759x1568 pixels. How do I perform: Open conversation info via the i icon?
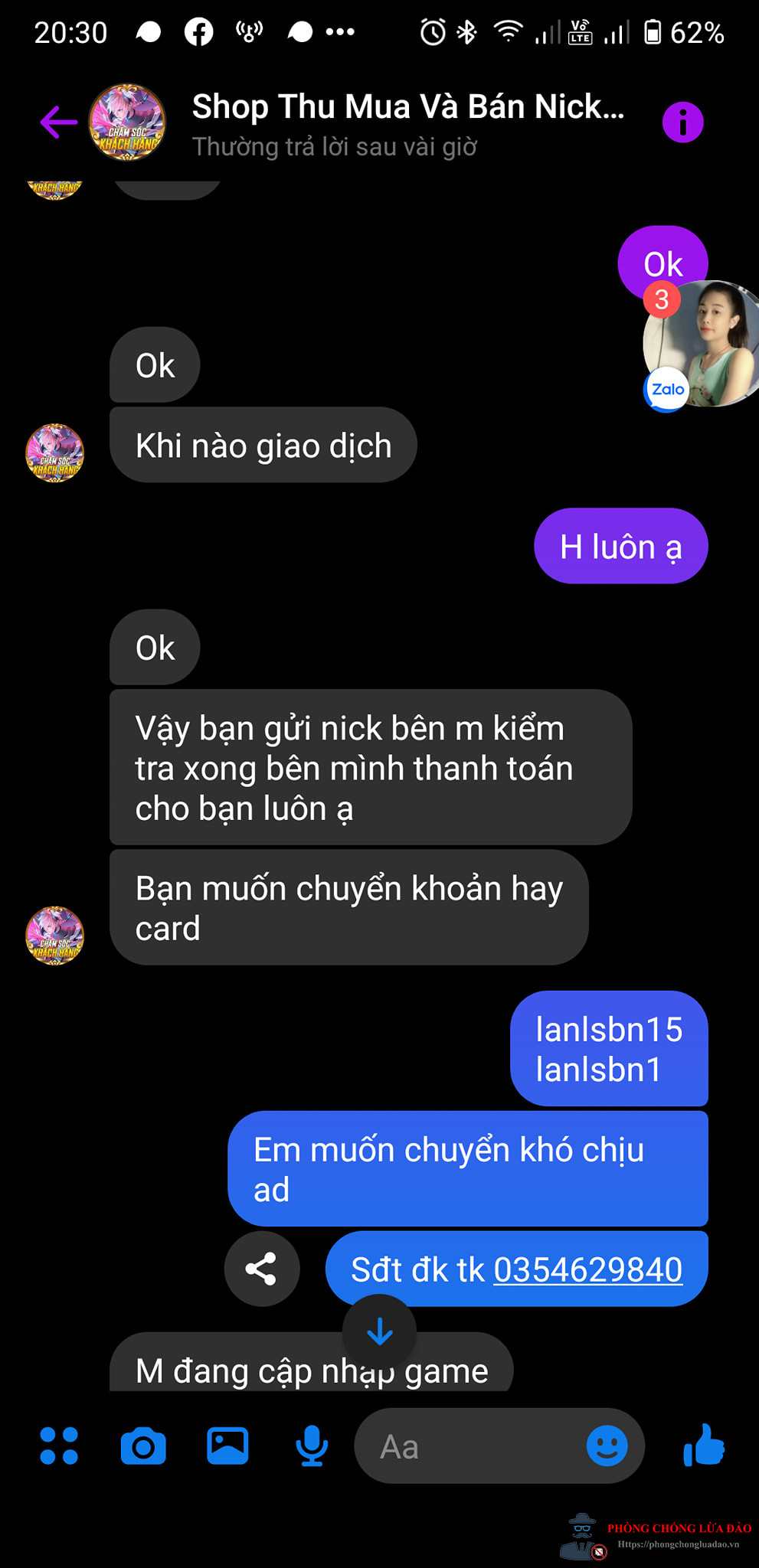pyautogui.click(x=682, y=122)
